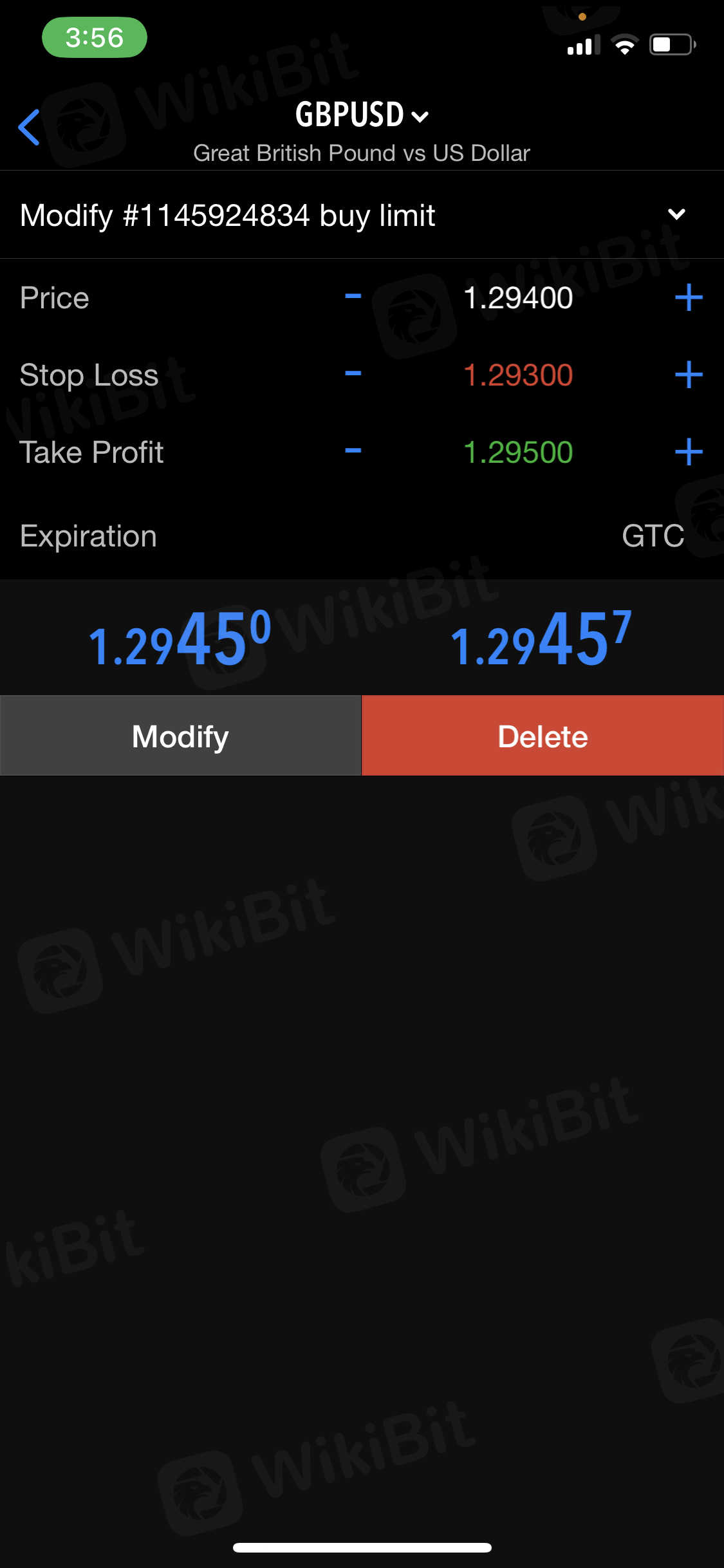This screenshot has width=724, height=1568.
Task: Confirm changes with the Modify button
Action: click(x=180, y=736)
